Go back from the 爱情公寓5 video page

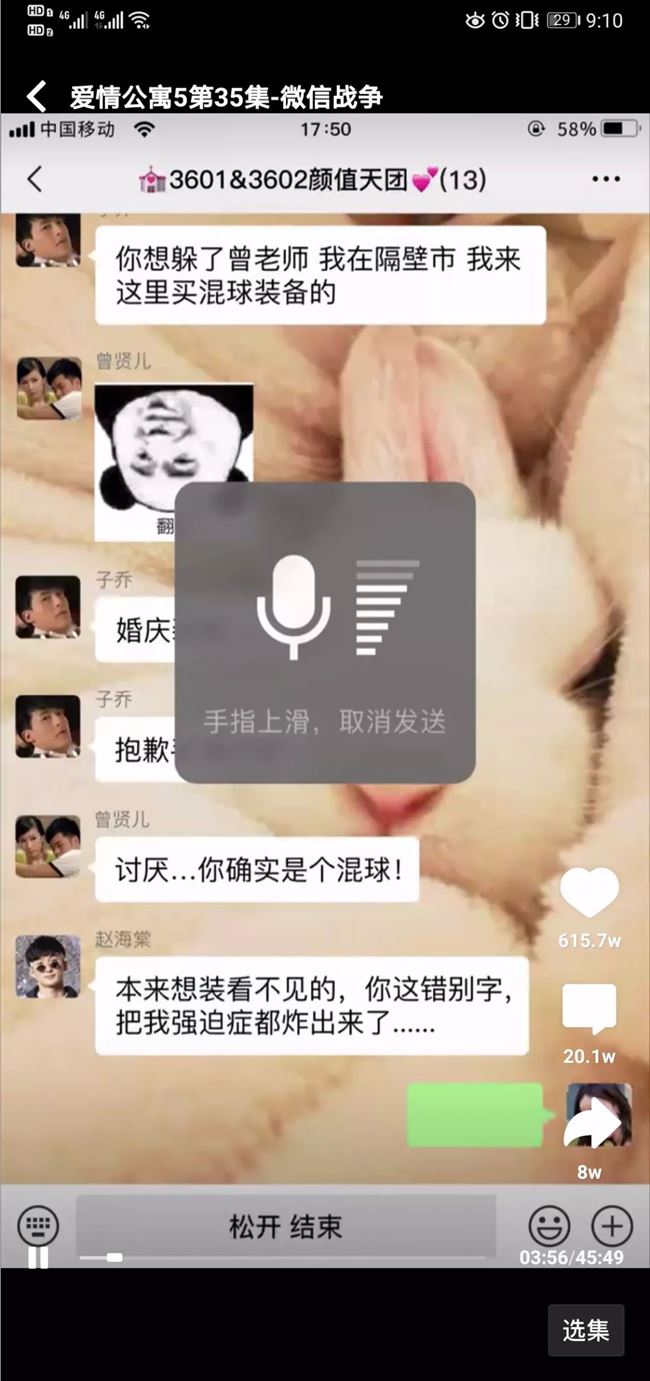point(37,96)
